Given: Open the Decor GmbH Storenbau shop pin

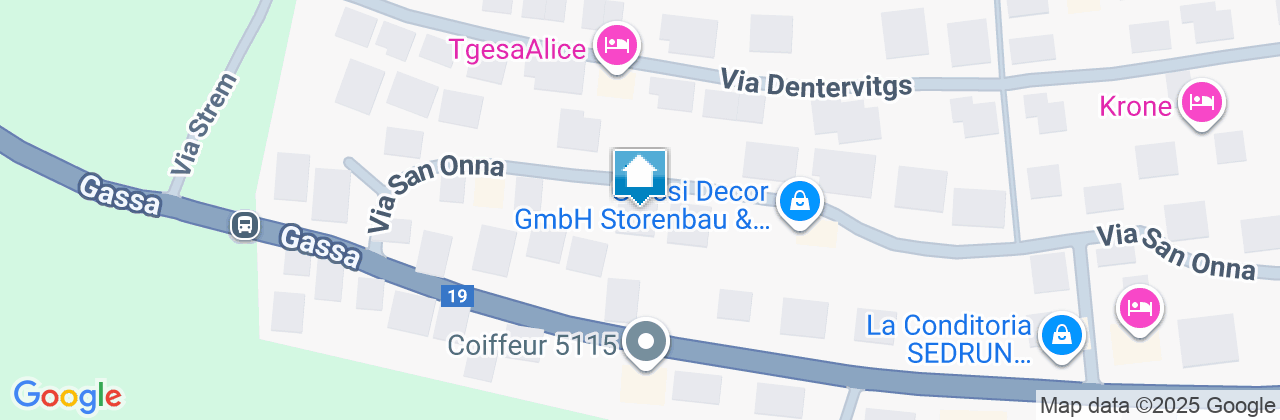Looking at the screenshot, I should coord(800,203).
